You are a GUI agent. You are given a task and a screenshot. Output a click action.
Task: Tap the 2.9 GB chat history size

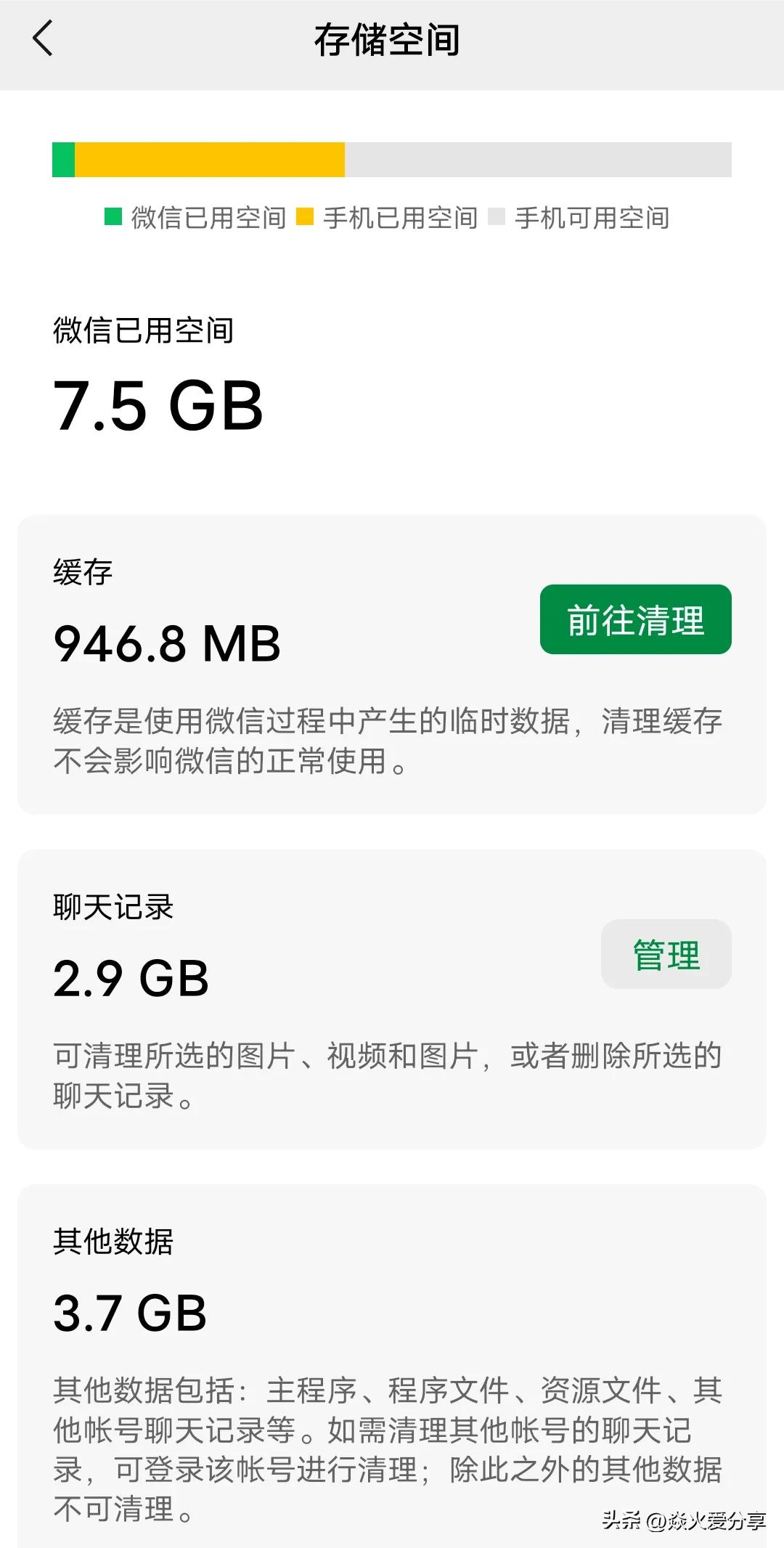tap(131, 979)
